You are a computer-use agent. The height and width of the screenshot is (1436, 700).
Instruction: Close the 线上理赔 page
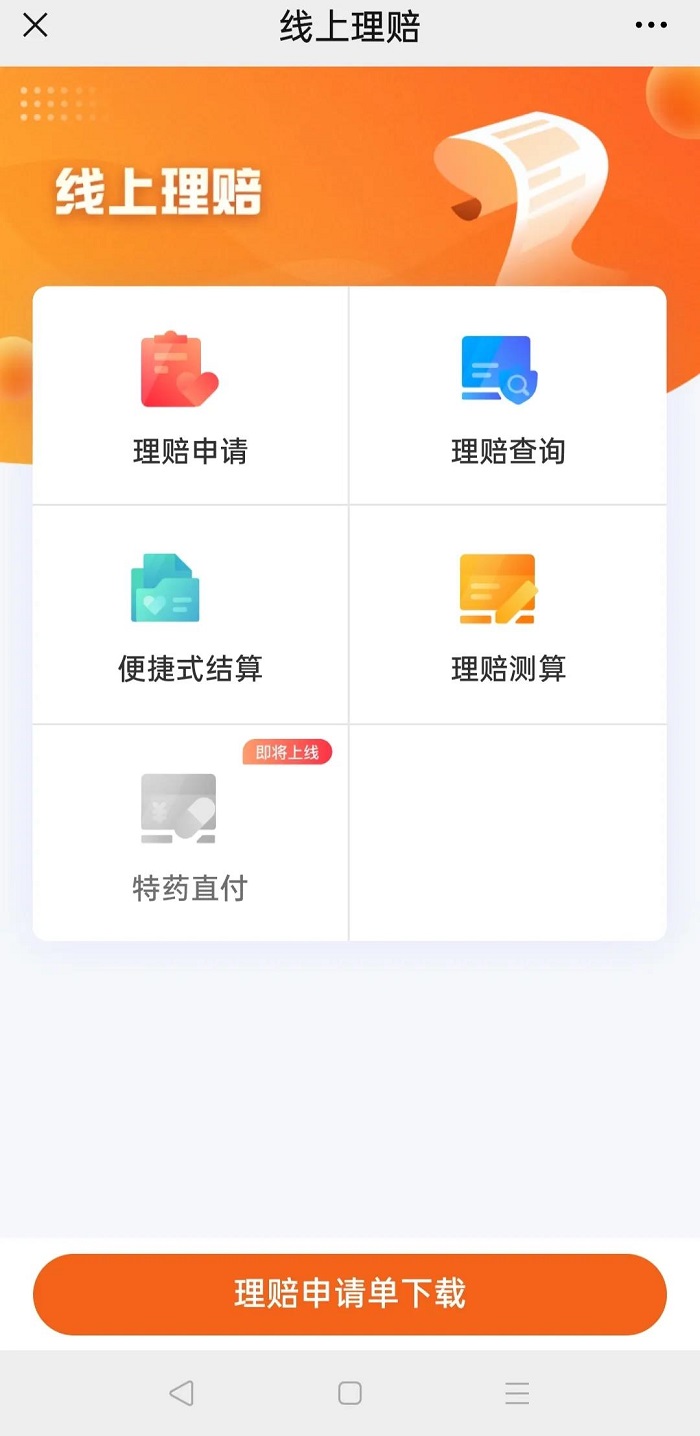click(x=35, y=26)
